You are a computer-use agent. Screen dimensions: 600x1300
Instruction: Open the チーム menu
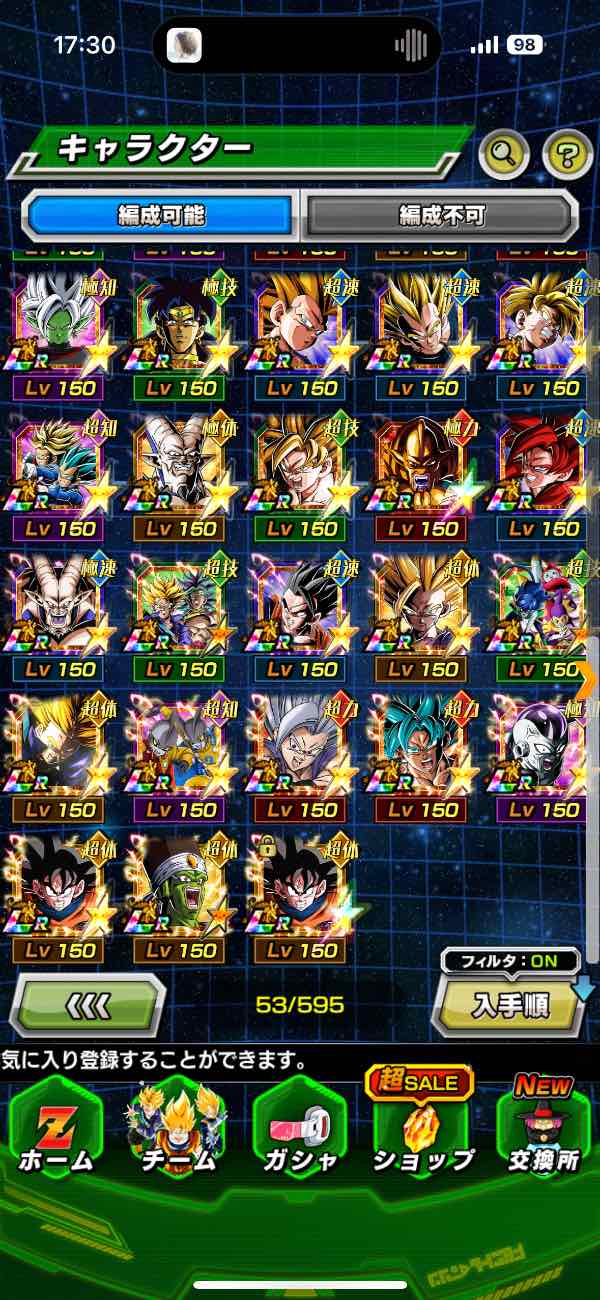point(178,1130)
